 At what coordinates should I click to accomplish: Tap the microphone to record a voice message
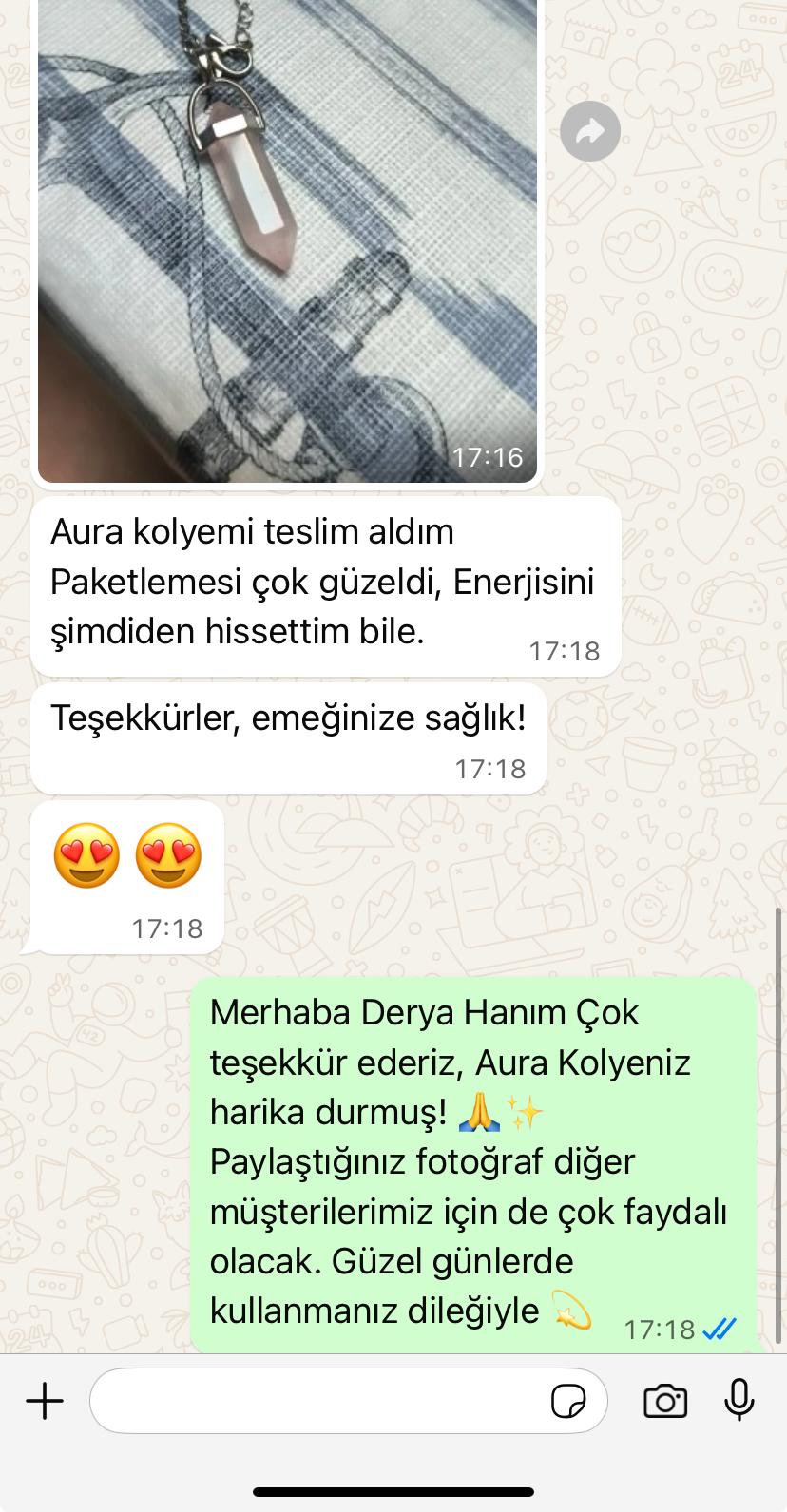coord(739,1401)
